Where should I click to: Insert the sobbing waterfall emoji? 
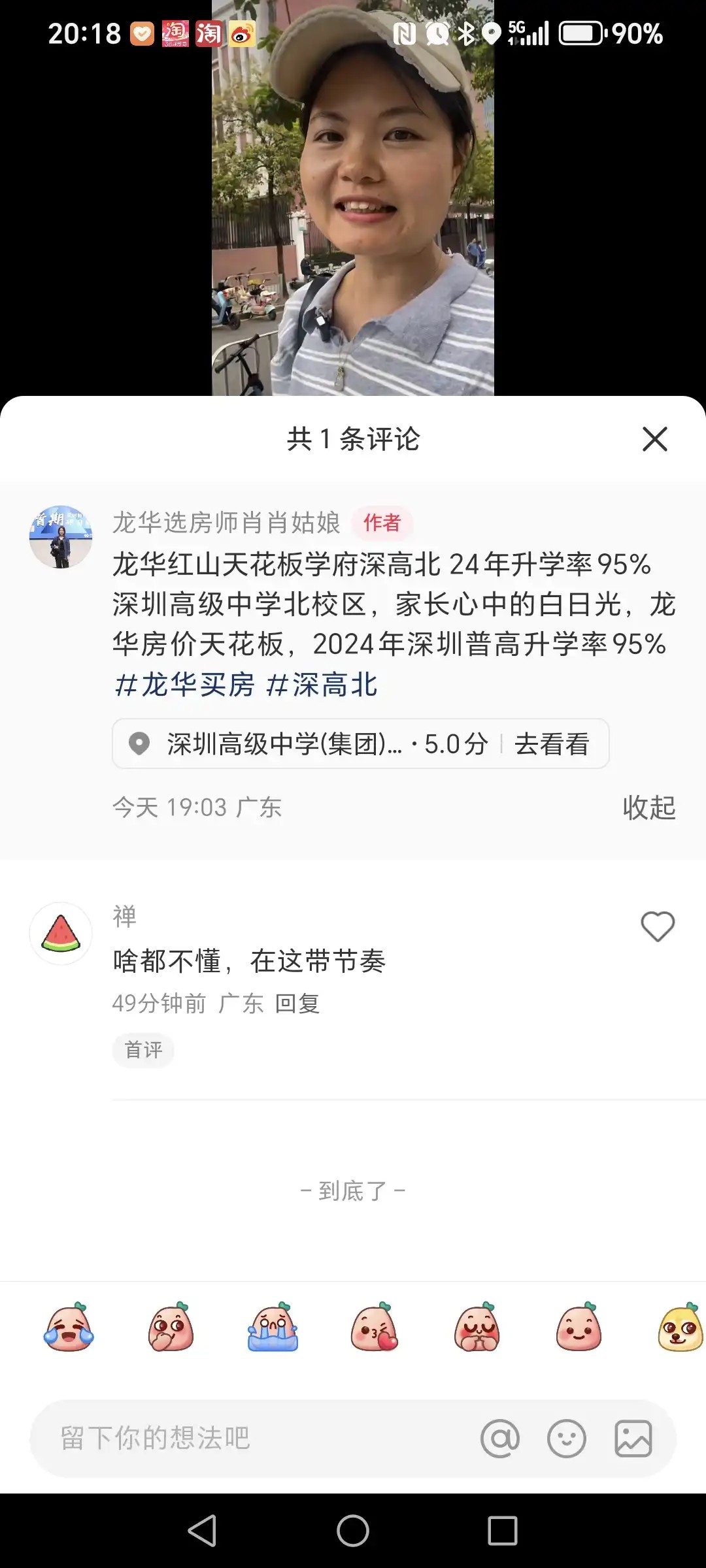click(273, 1326)
